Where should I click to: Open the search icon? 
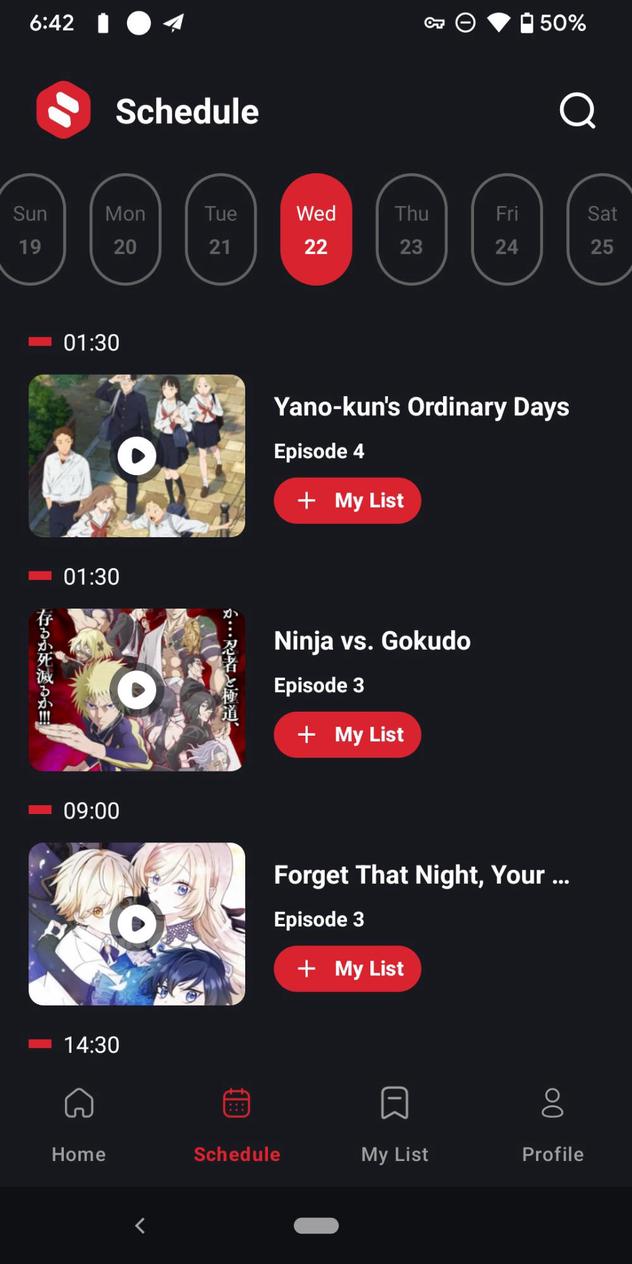pos(577,111)
